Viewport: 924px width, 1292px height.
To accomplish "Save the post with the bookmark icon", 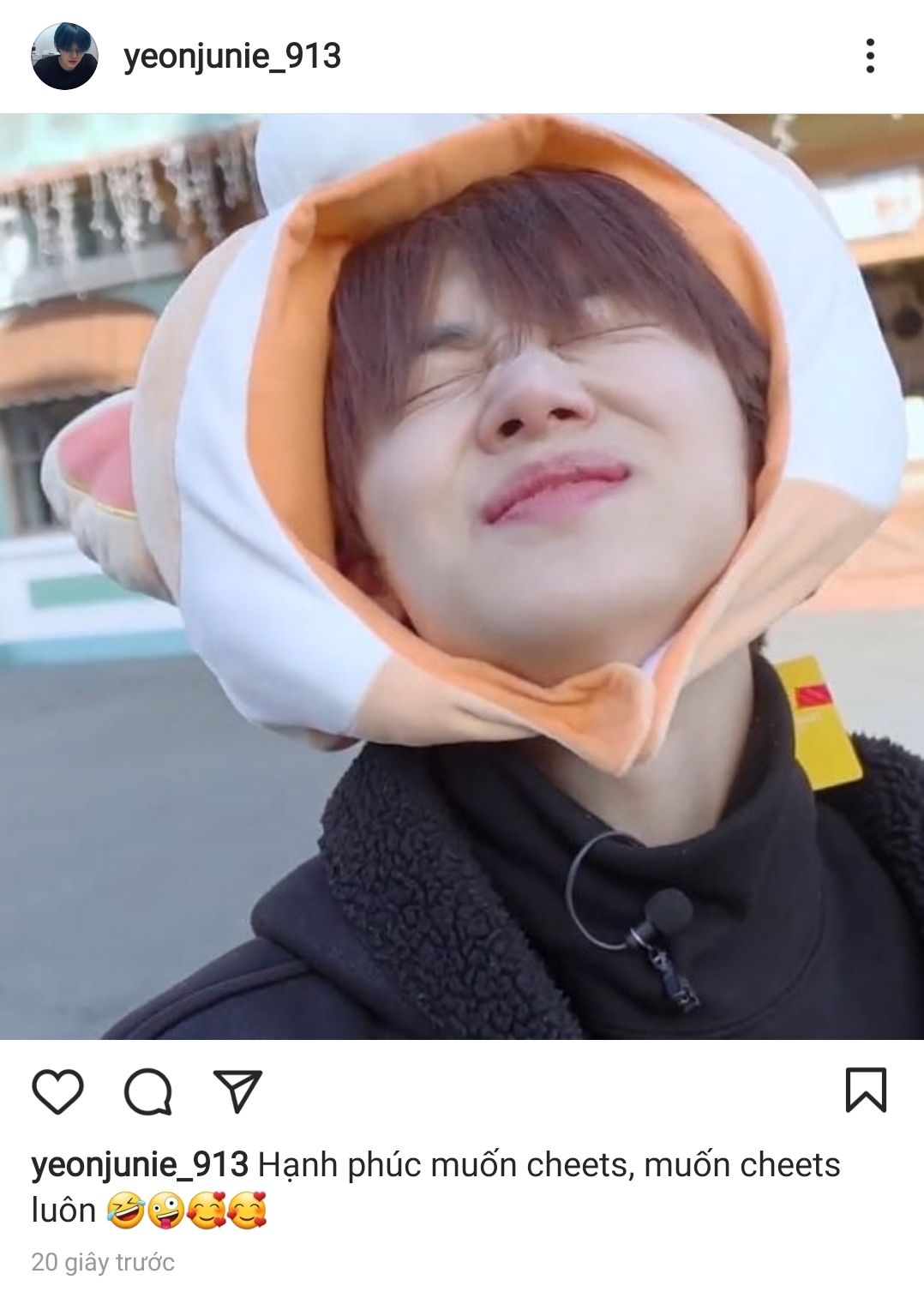I will point(866,1091).
